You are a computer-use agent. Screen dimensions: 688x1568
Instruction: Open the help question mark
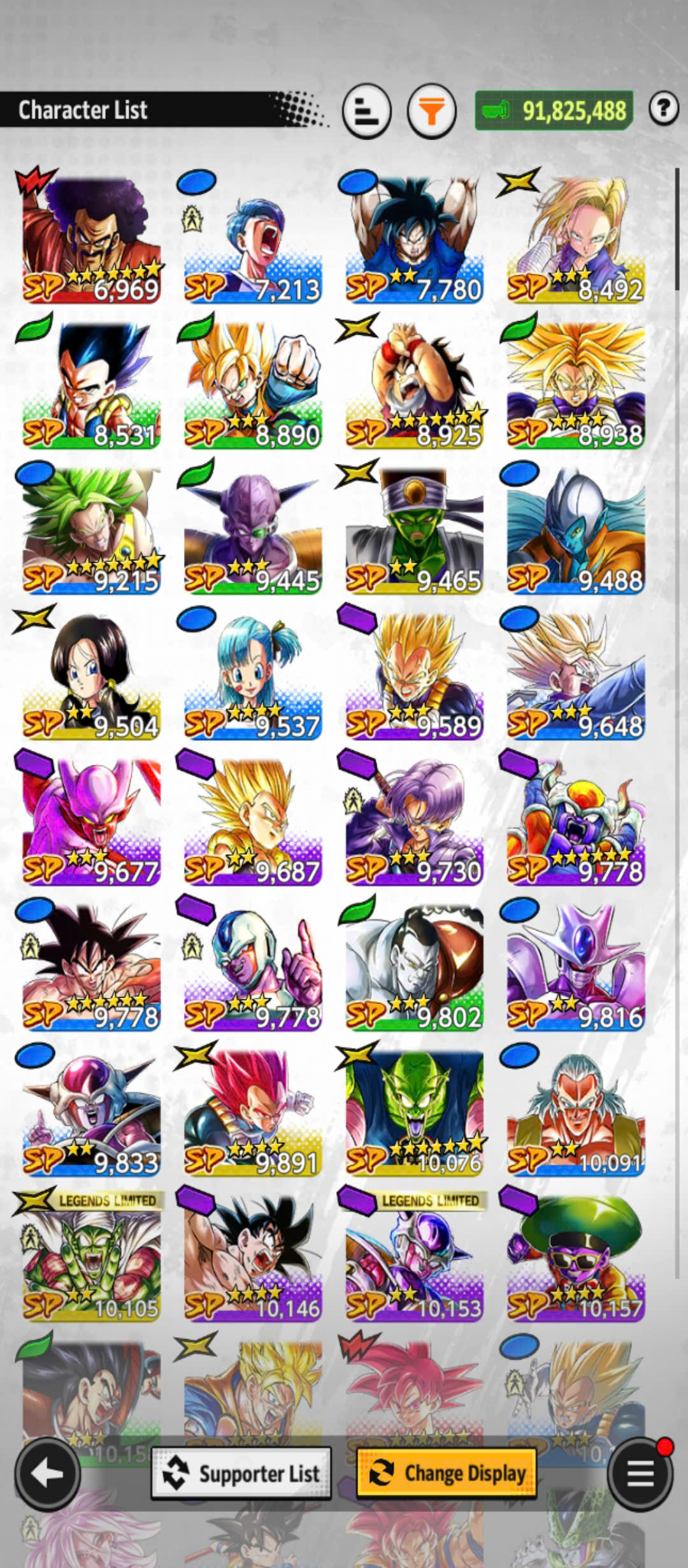(x=663, y=109)
